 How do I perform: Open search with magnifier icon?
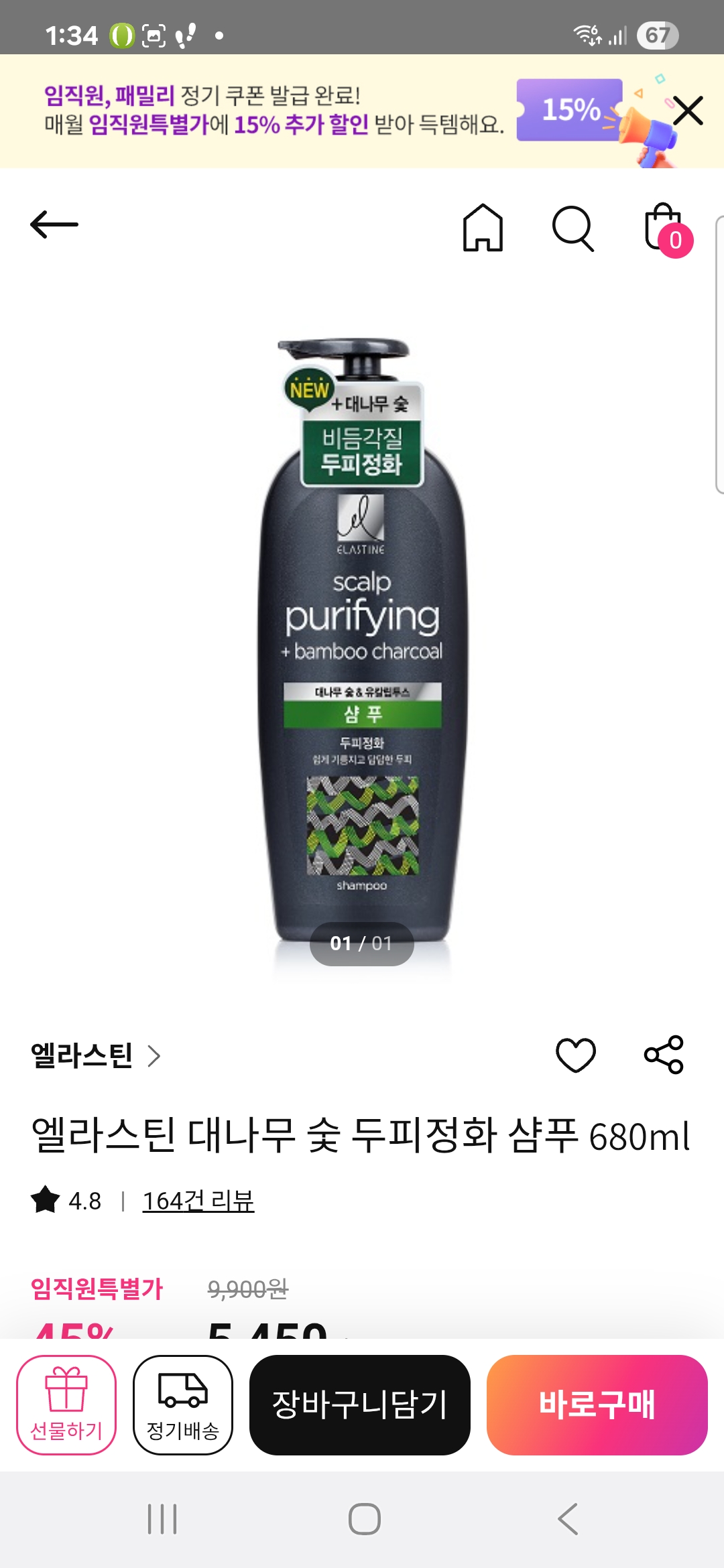pos(573,228)
